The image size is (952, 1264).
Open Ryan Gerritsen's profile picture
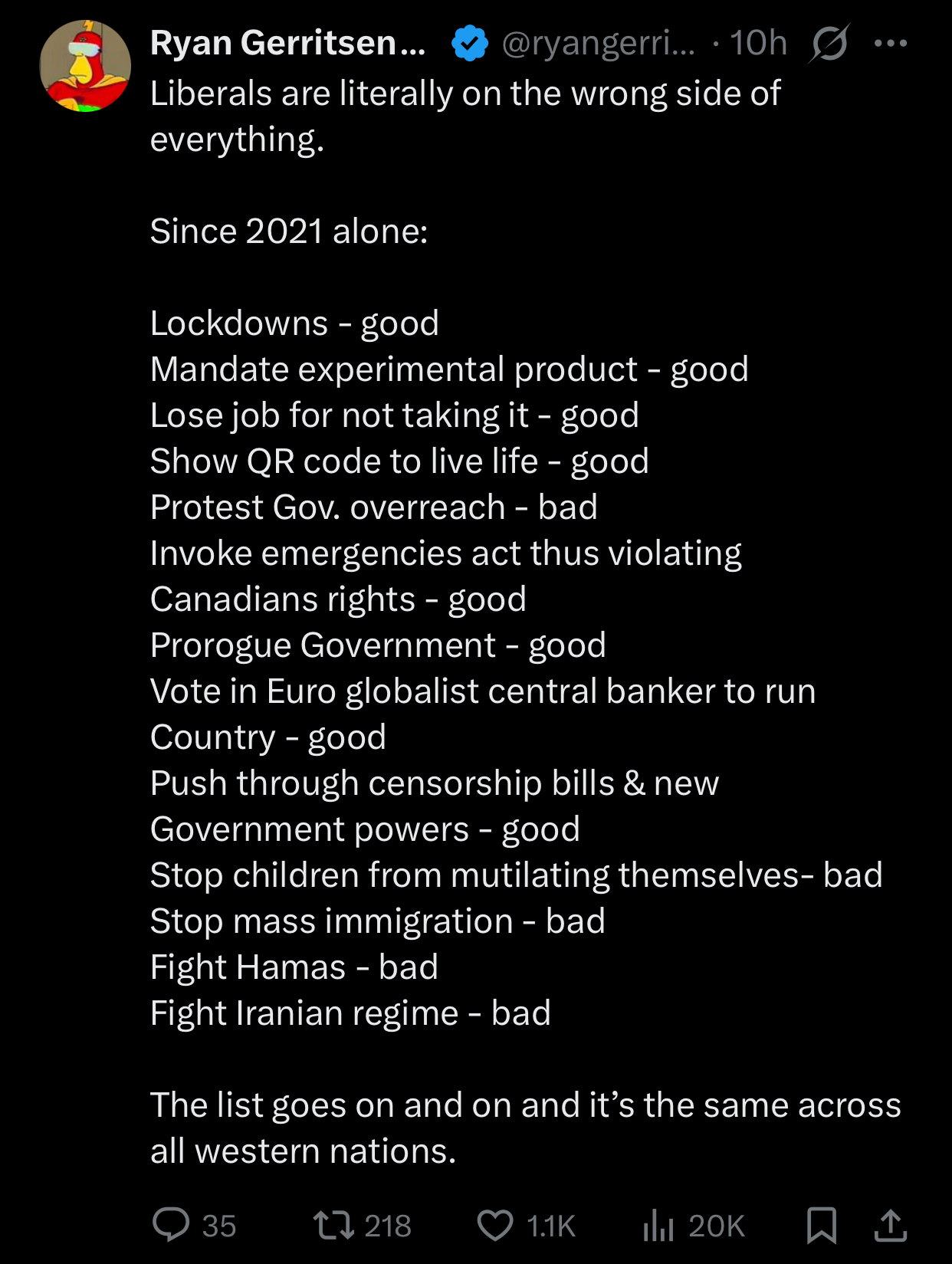pos(85,67)
